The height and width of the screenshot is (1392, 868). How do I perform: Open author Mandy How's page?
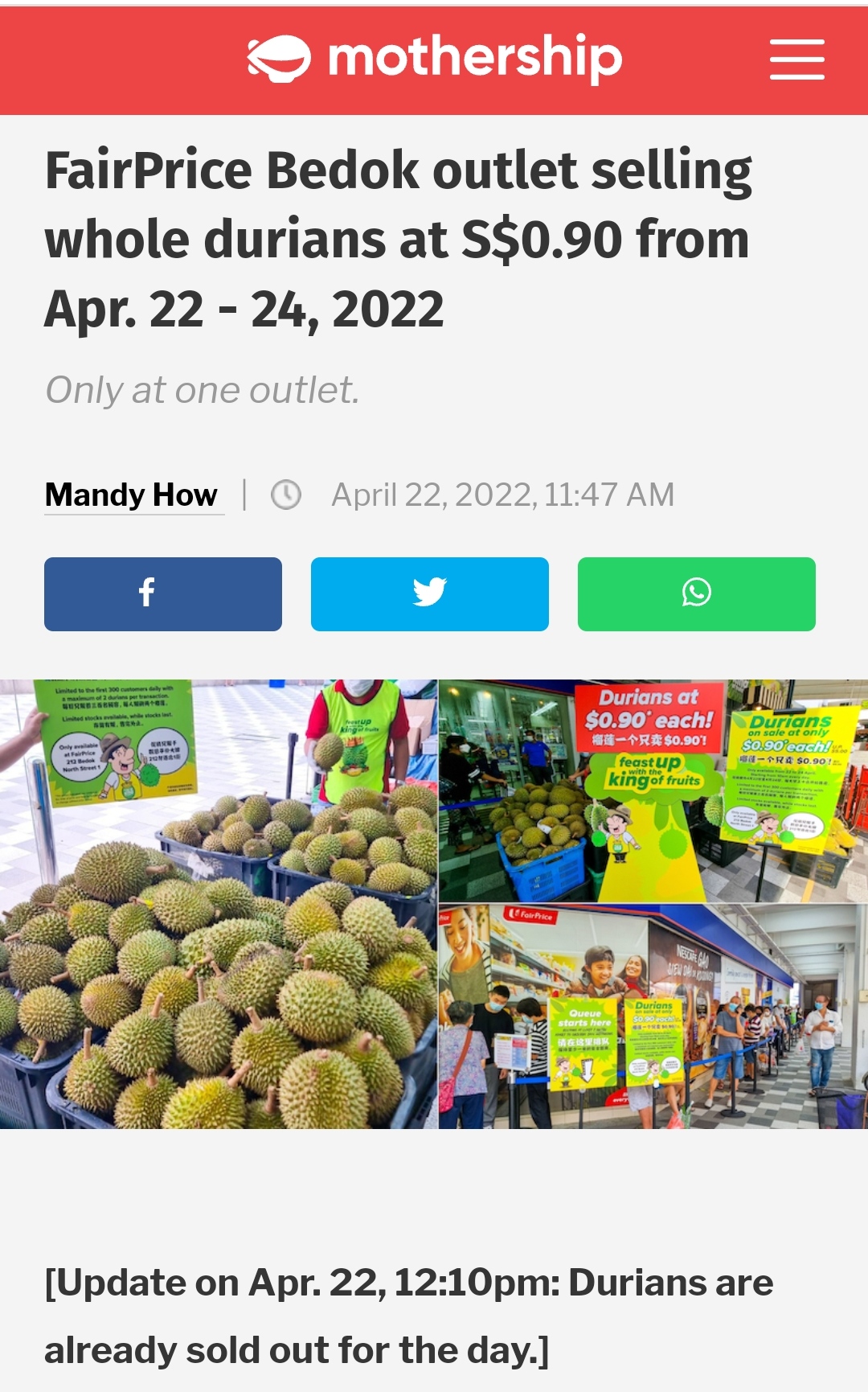pyautogui.click(x=132, y=495)
